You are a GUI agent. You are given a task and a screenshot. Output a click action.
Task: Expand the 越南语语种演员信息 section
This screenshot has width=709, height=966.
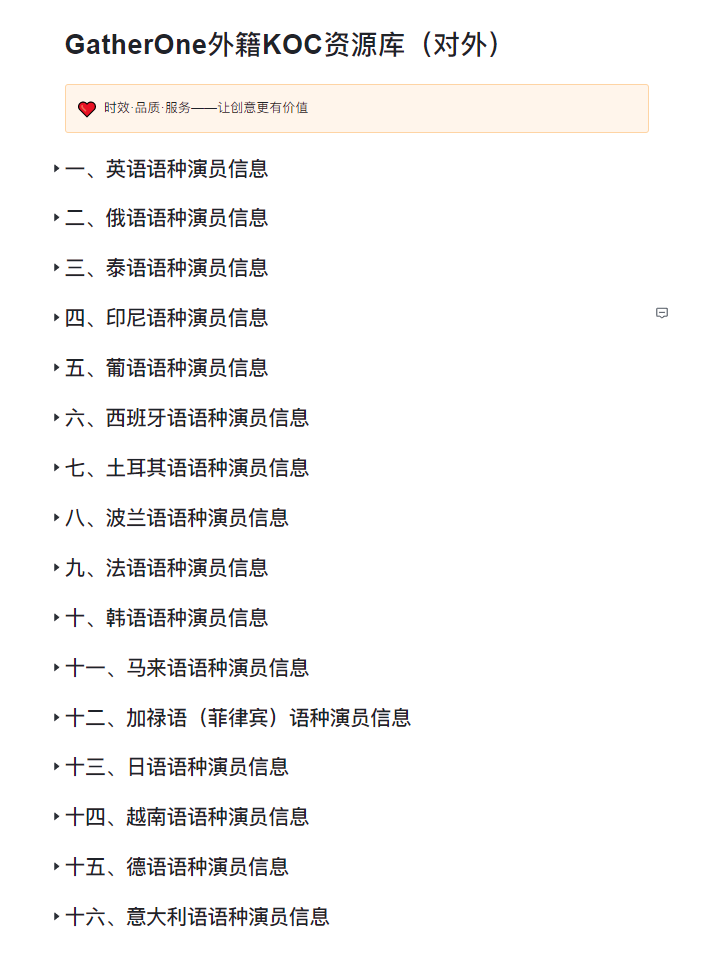(x=56, y=816)
